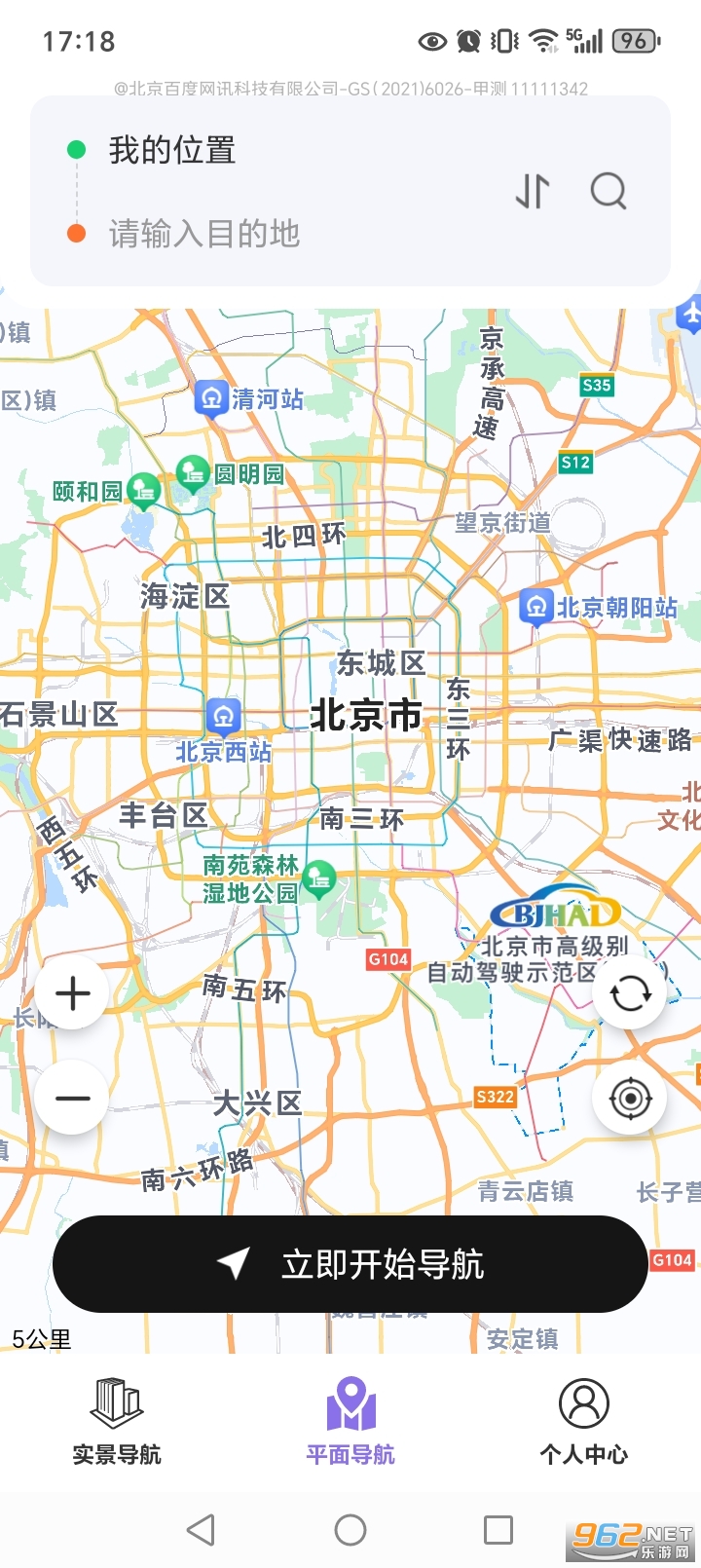Tap the swap origin and destination icon
701x1568 pixels.
coord(532,191)
